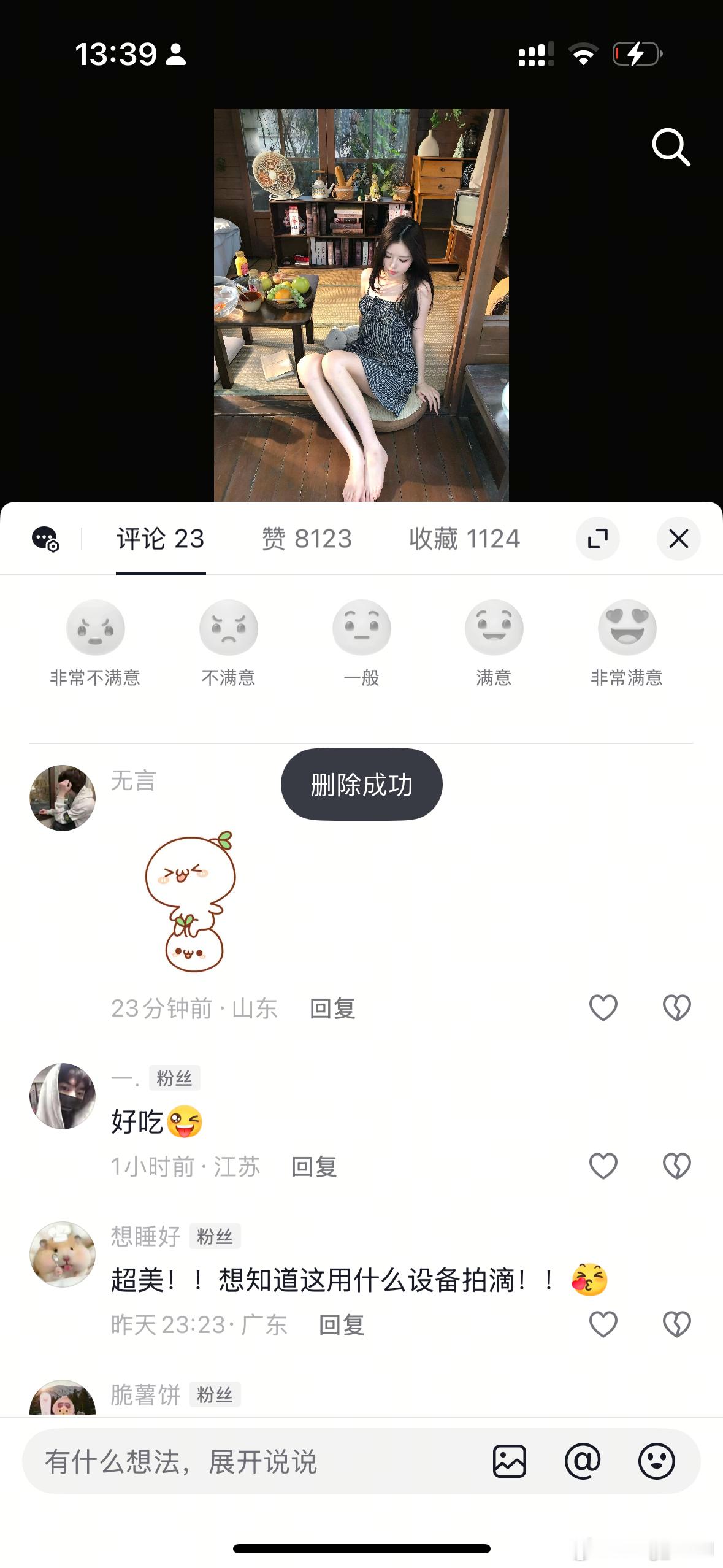Like 无言's sticker comment
The height and width of the screenshot is (1568, 723).
[603, 1007]
